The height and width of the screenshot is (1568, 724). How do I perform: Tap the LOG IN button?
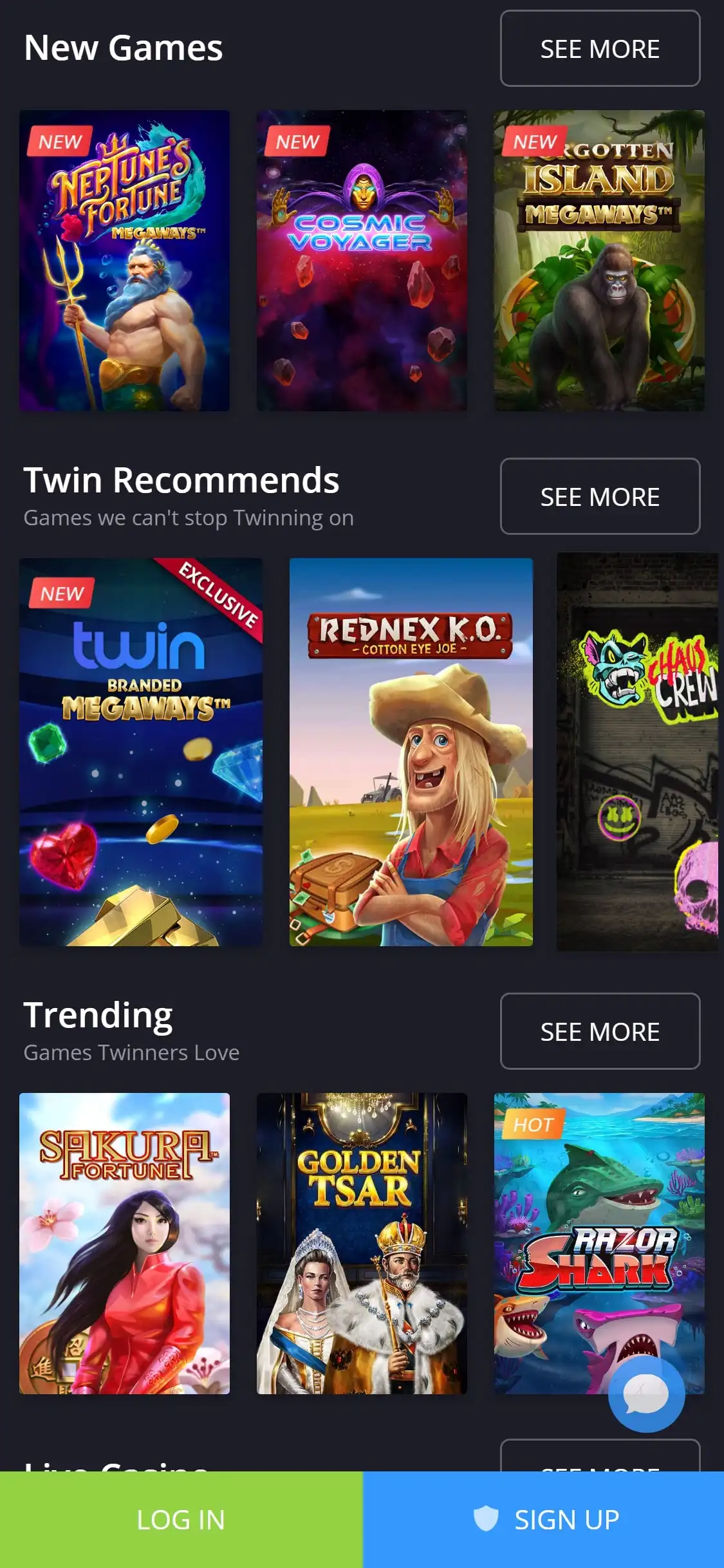pos(181,1520)
